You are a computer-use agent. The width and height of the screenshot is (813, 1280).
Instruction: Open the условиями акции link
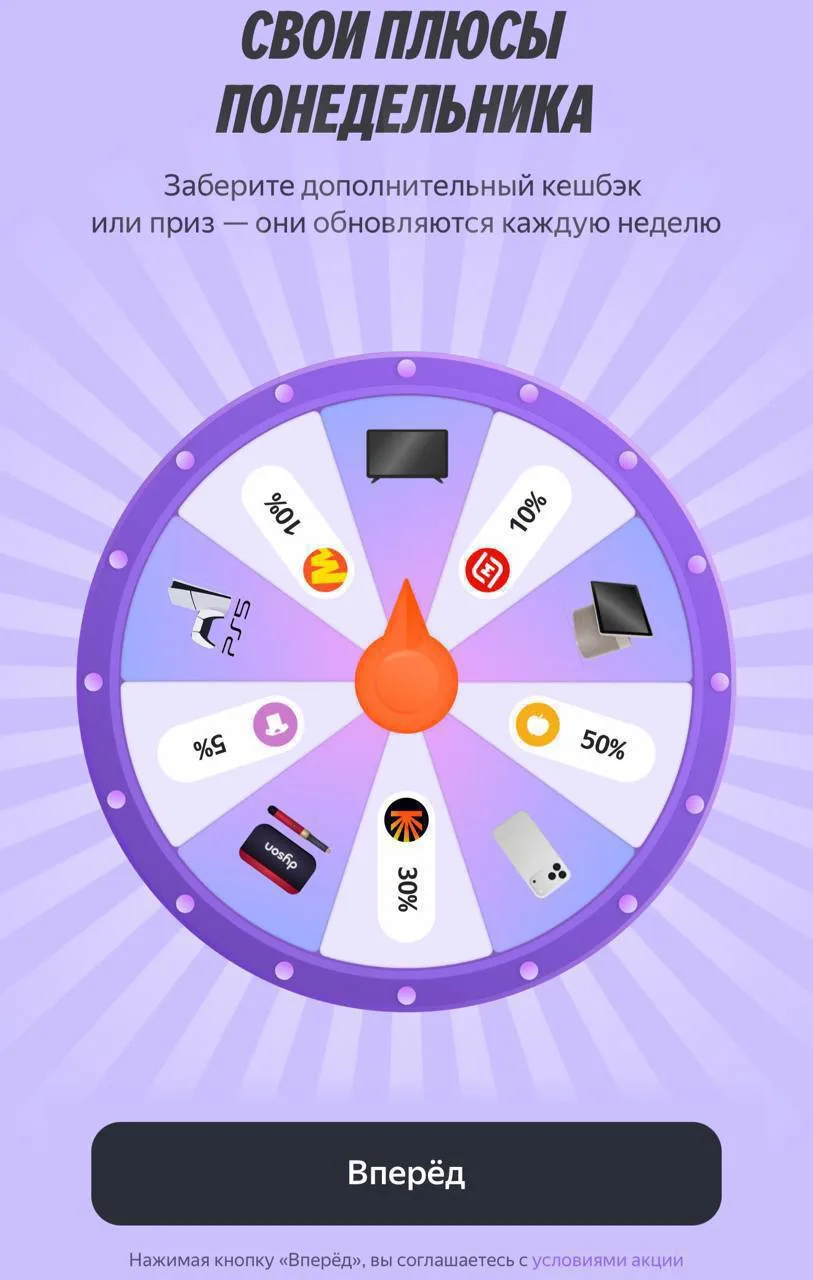click(607, 1260)
